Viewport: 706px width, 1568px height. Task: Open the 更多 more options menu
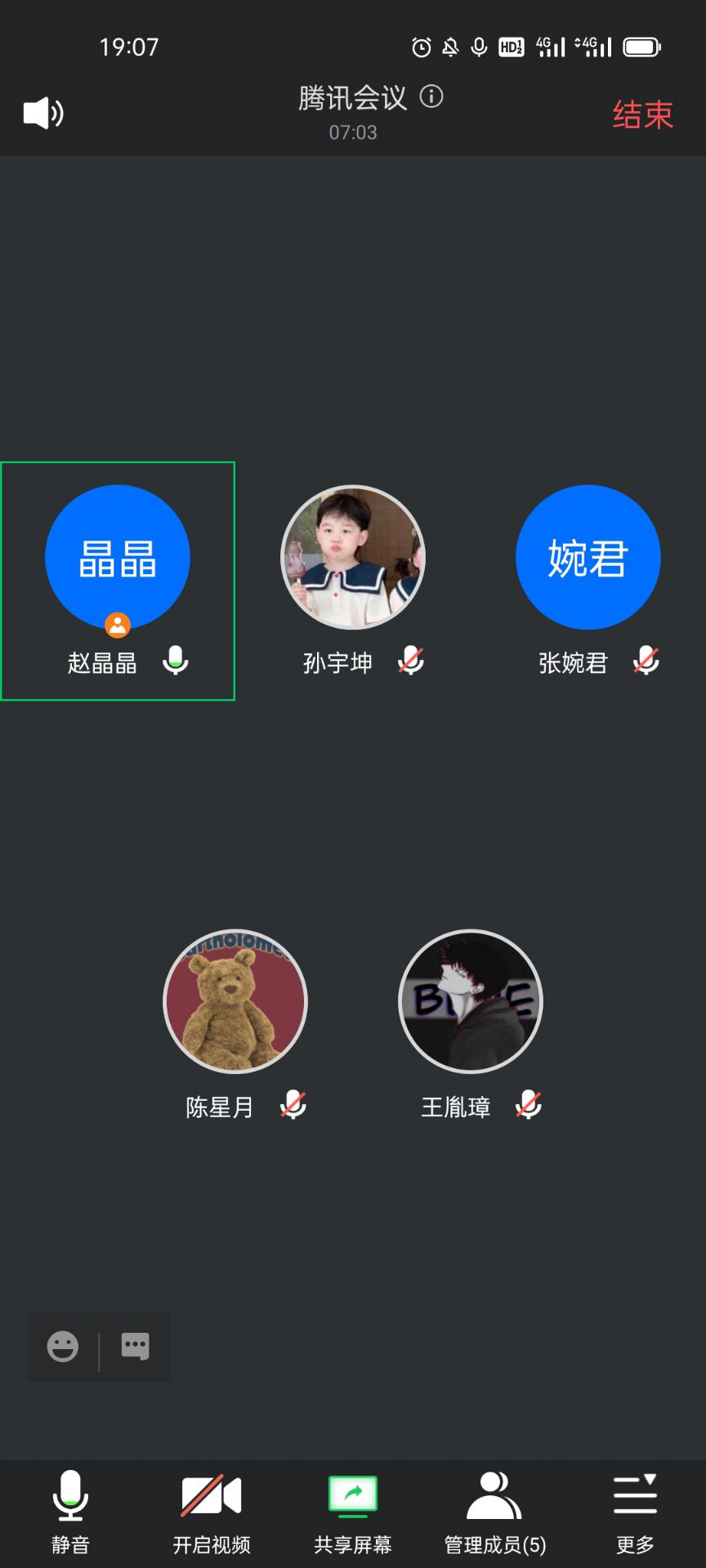pos(635,1511)
